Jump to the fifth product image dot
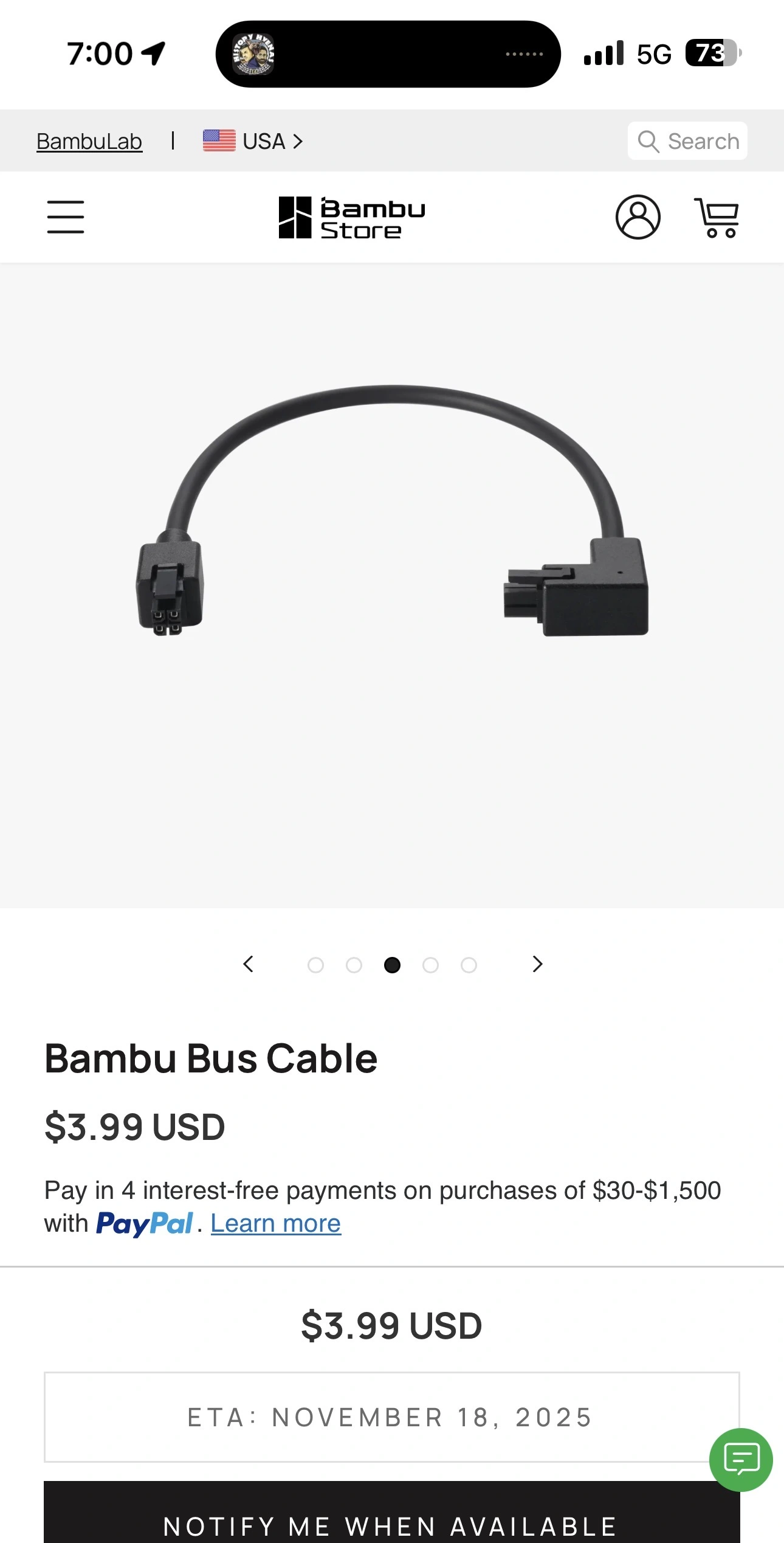The image size is (784, 1543). click(469, 965)
